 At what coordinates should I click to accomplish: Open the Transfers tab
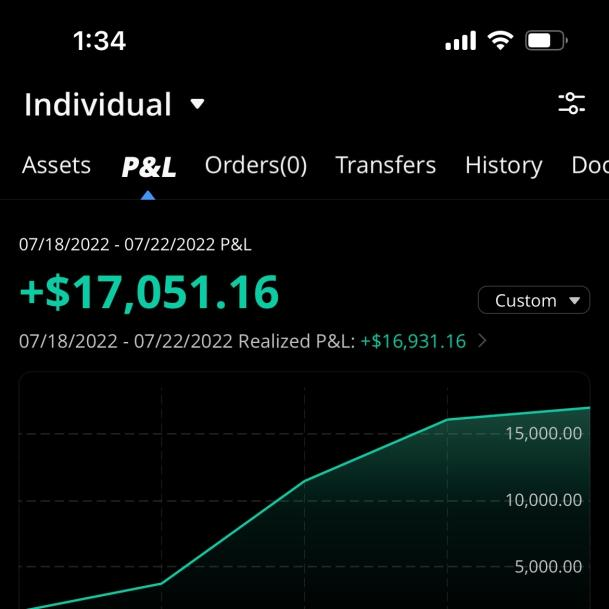tap(385, 165)
